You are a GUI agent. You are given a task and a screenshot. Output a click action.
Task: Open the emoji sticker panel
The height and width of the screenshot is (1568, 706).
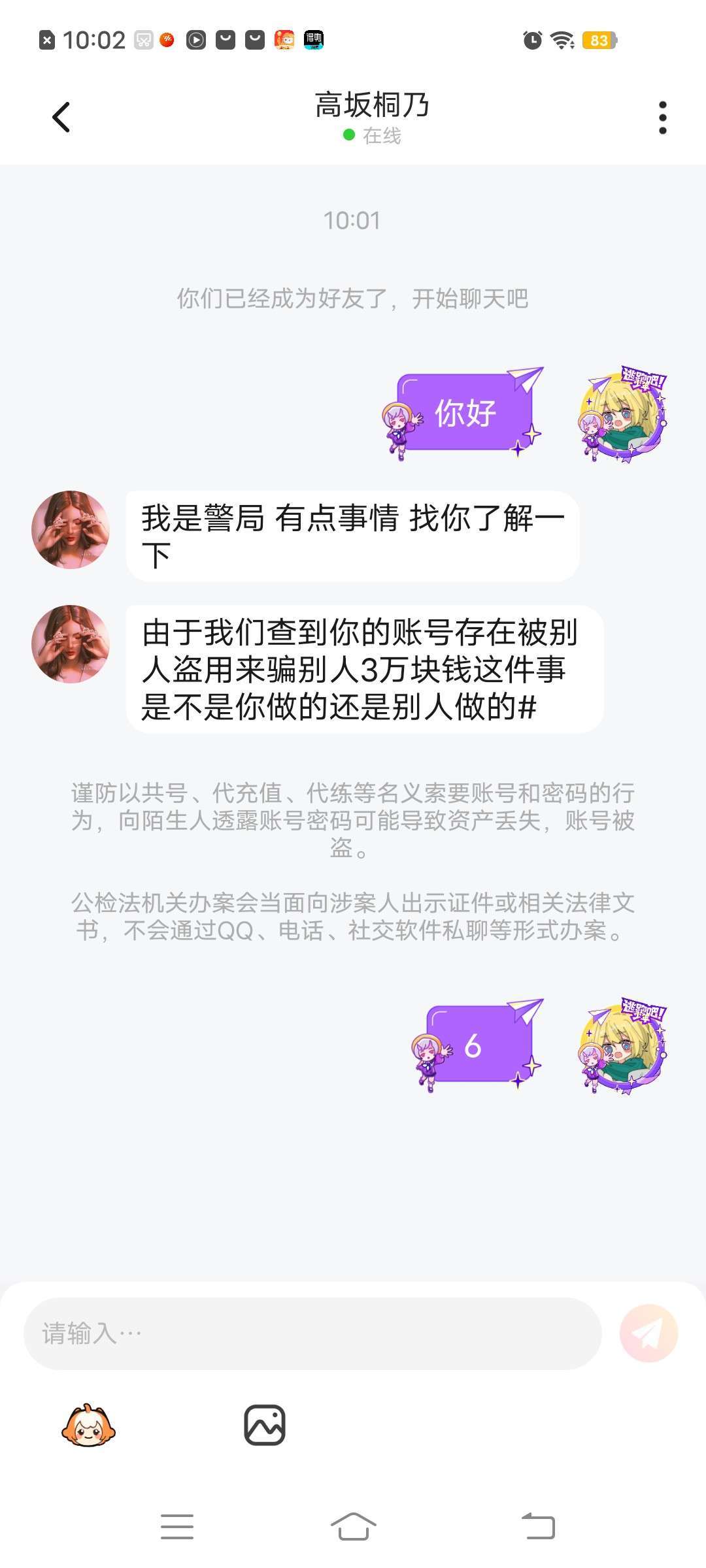click(x=88, y=1425)
